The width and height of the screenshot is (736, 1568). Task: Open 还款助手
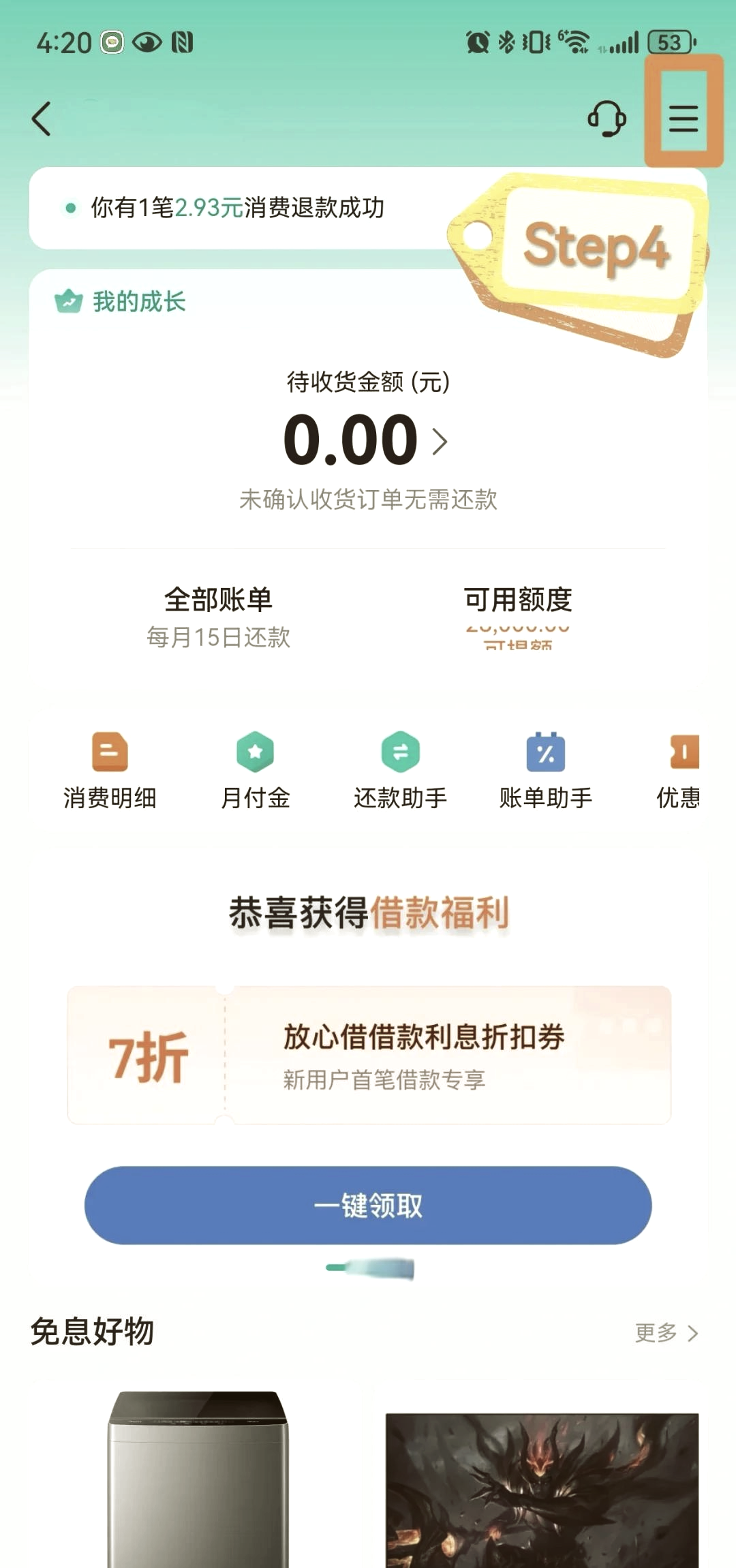401,771
